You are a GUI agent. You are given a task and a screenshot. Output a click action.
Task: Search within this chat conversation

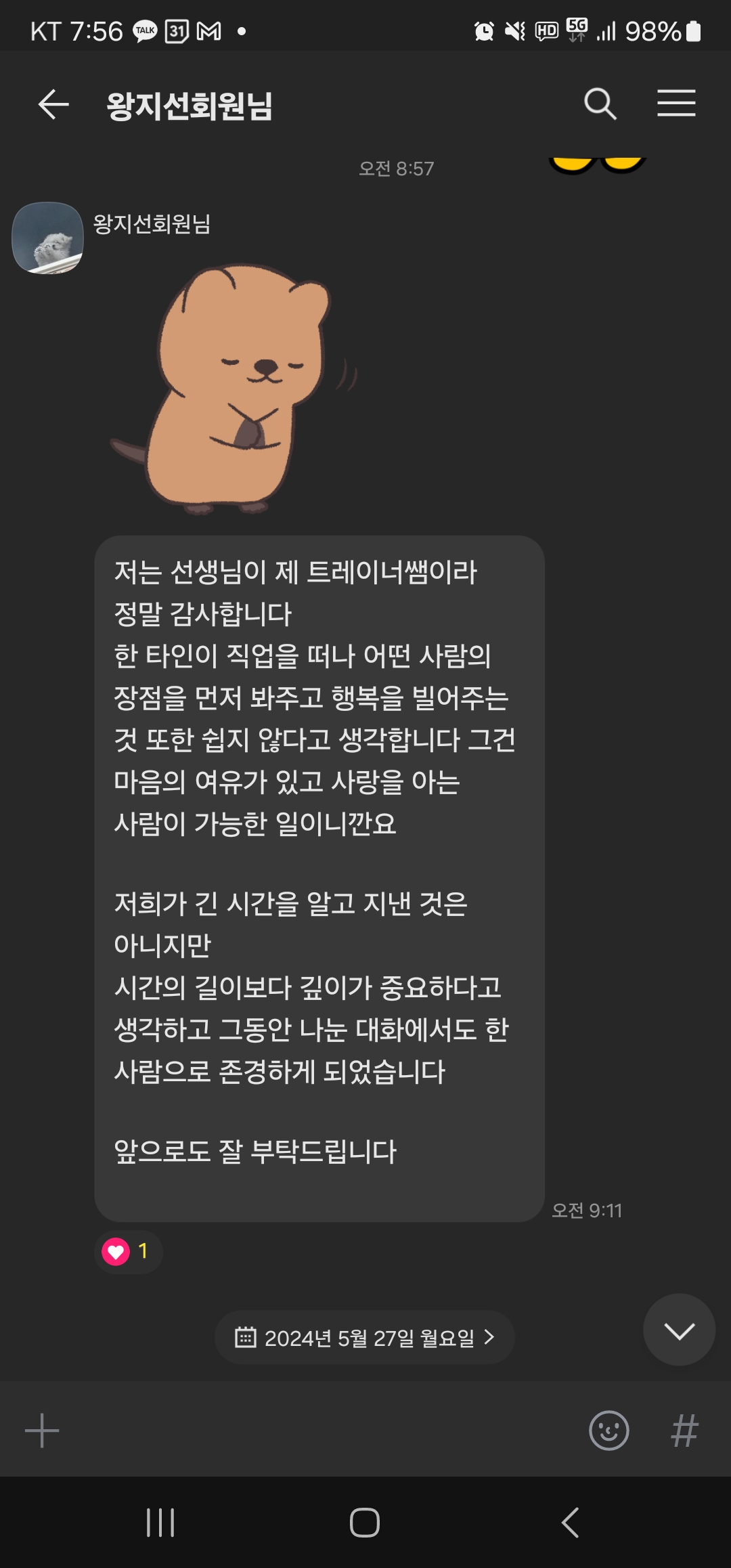pos(600,104)
